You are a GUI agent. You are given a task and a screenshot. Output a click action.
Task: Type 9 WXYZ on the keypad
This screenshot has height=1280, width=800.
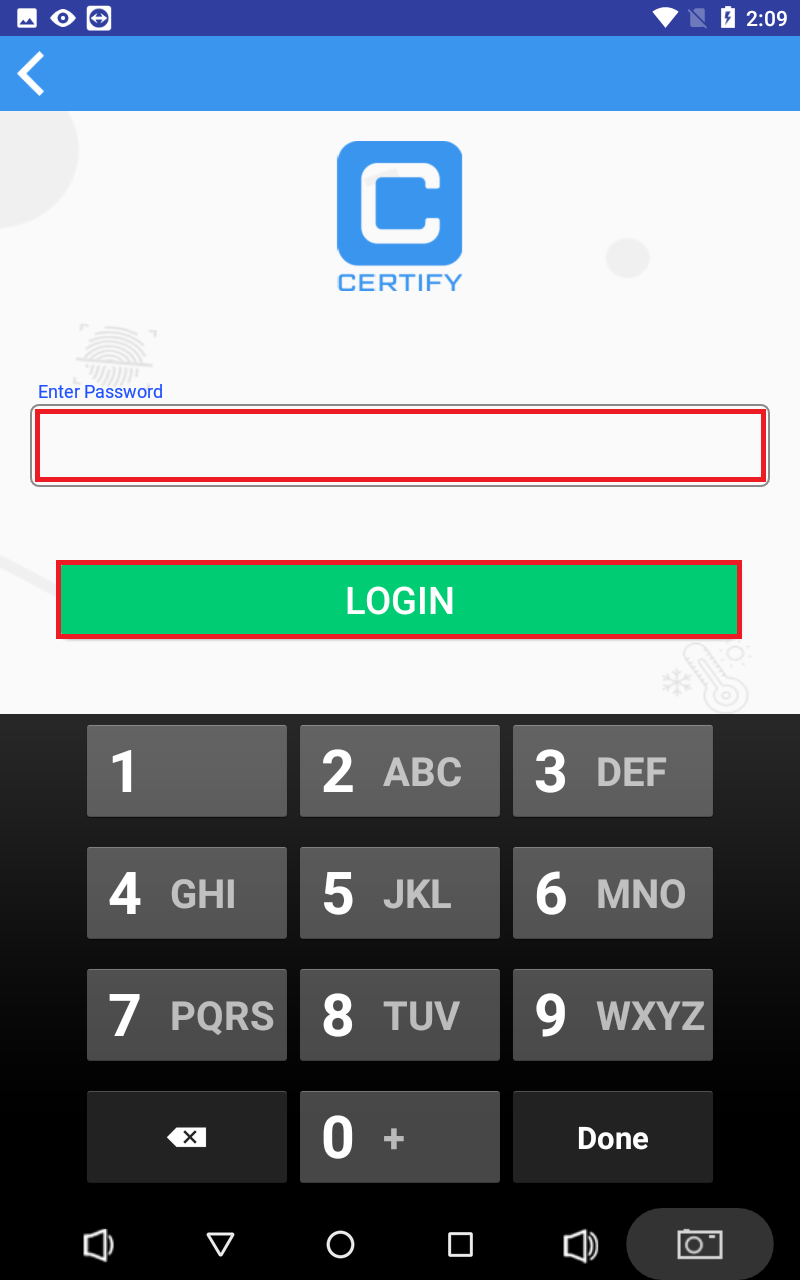tap(613, 1015)
